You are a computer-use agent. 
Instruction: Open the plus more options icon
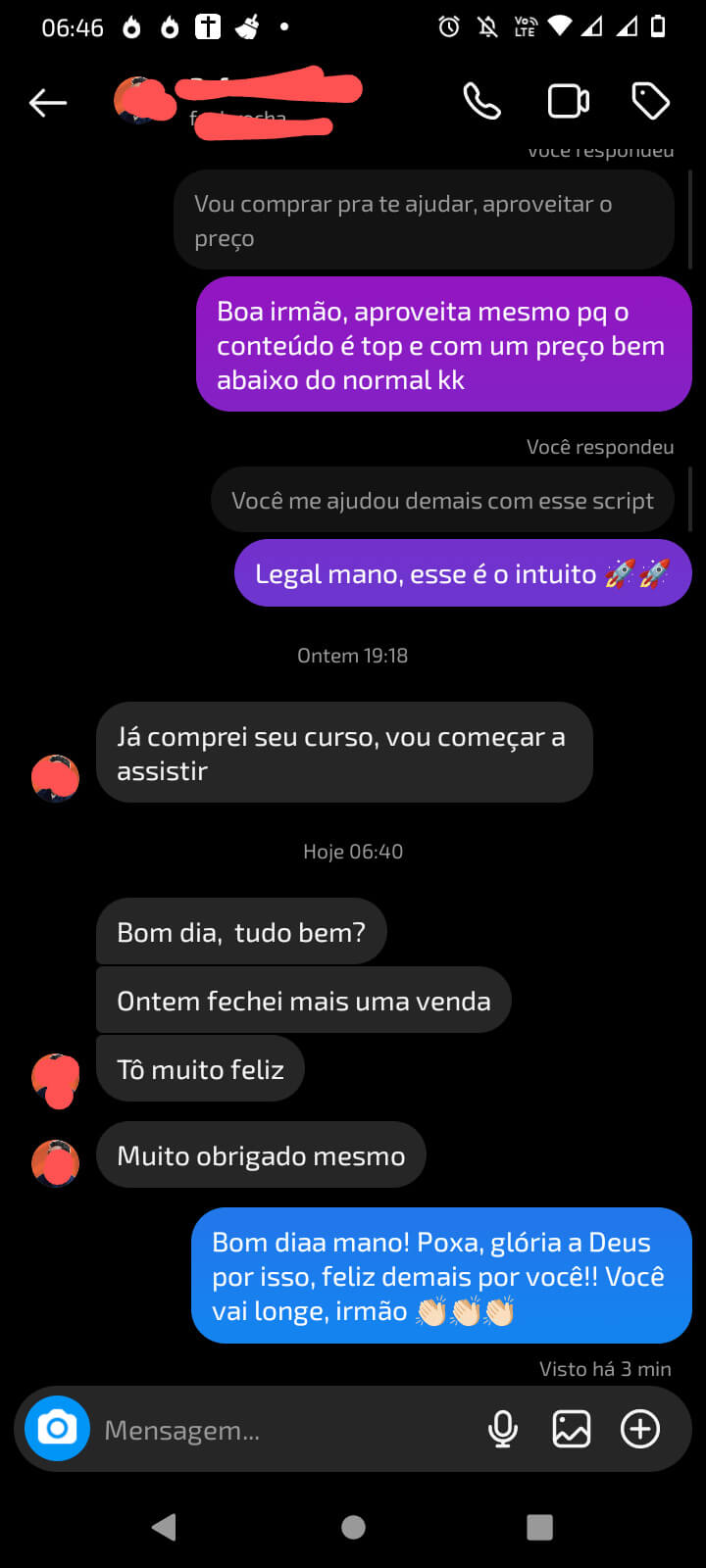640,1429
